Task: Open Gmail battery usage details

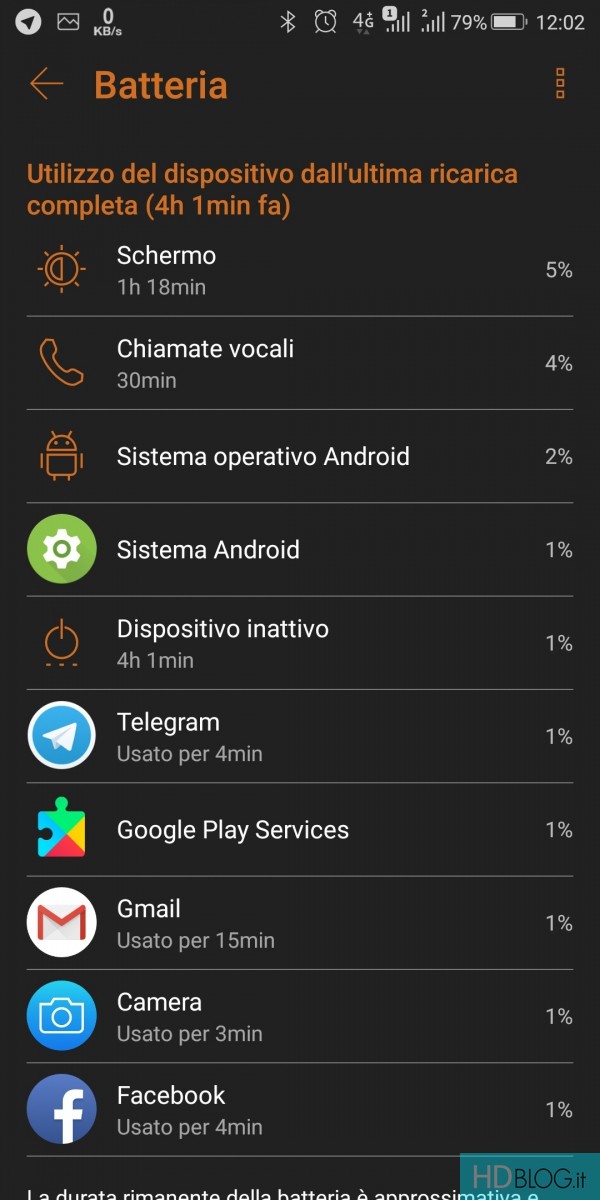Action: (x=300, y=923)
